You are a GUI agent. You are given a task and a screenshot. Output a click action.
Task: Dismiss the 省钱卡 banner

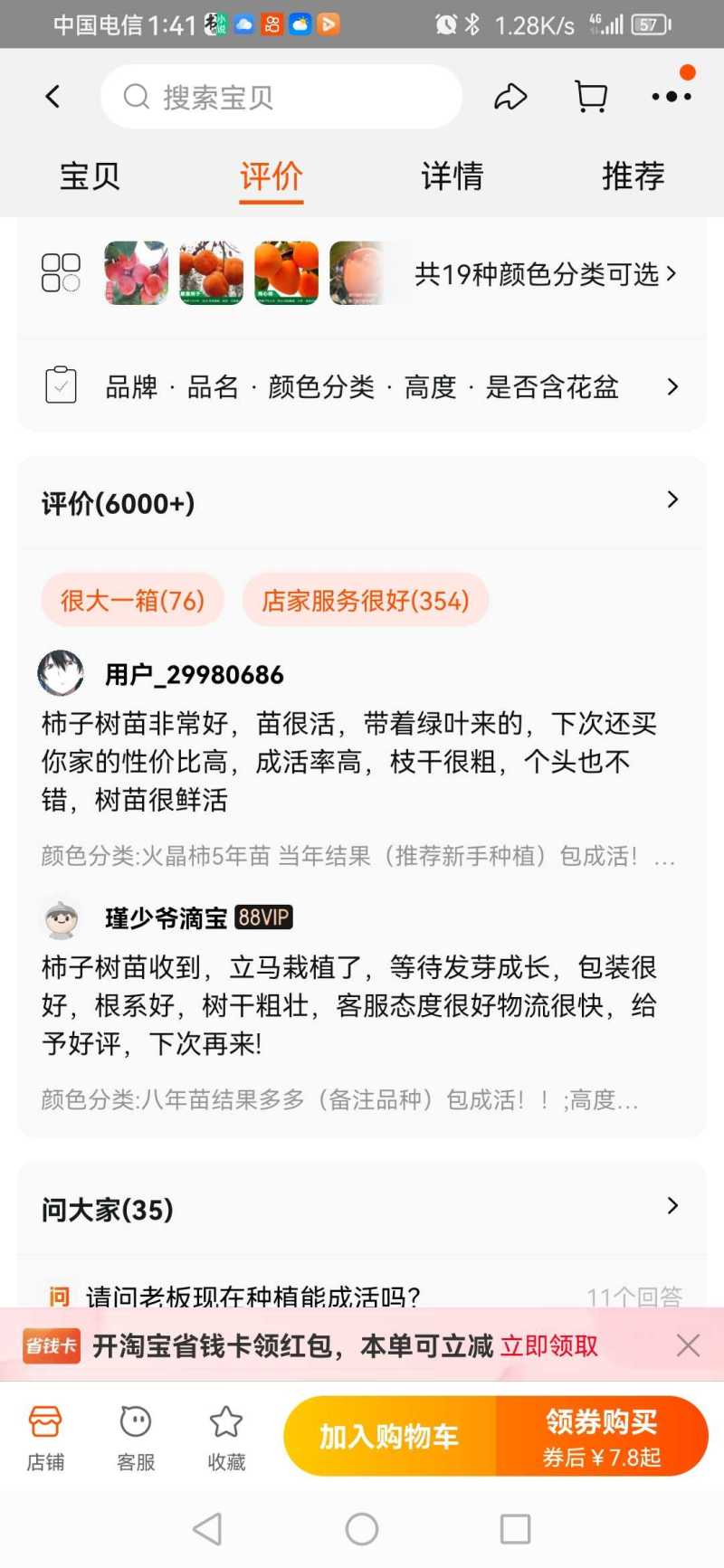point(688,1345)
